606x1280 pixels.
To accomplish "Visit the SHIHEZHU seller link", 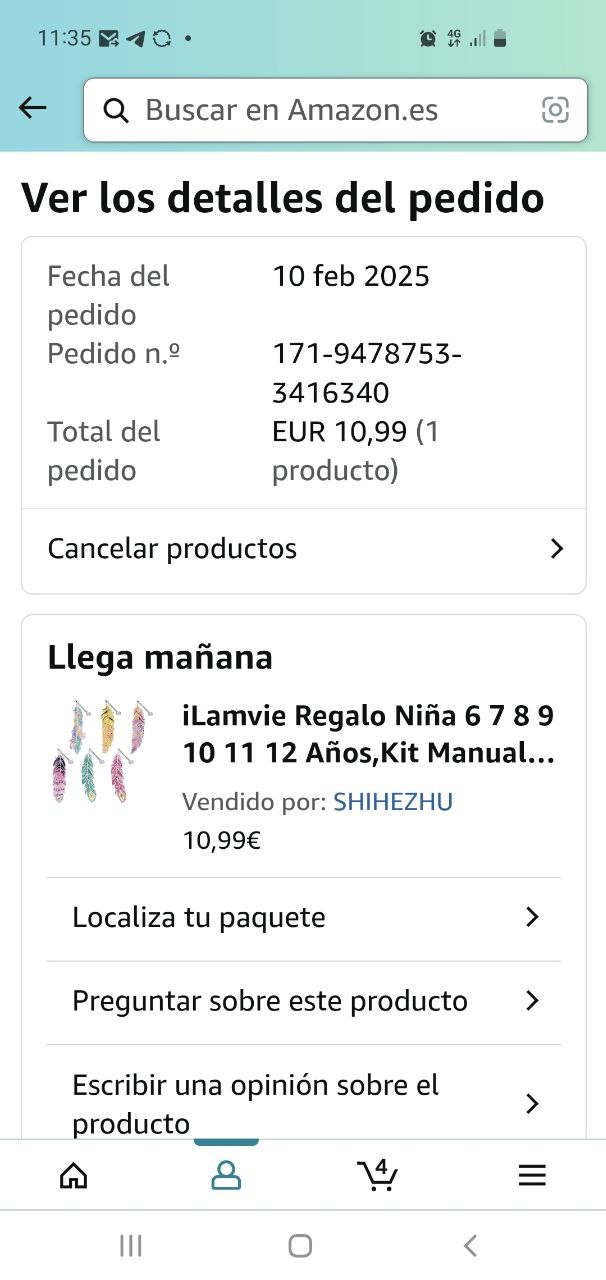I will (x=393, y=802).
